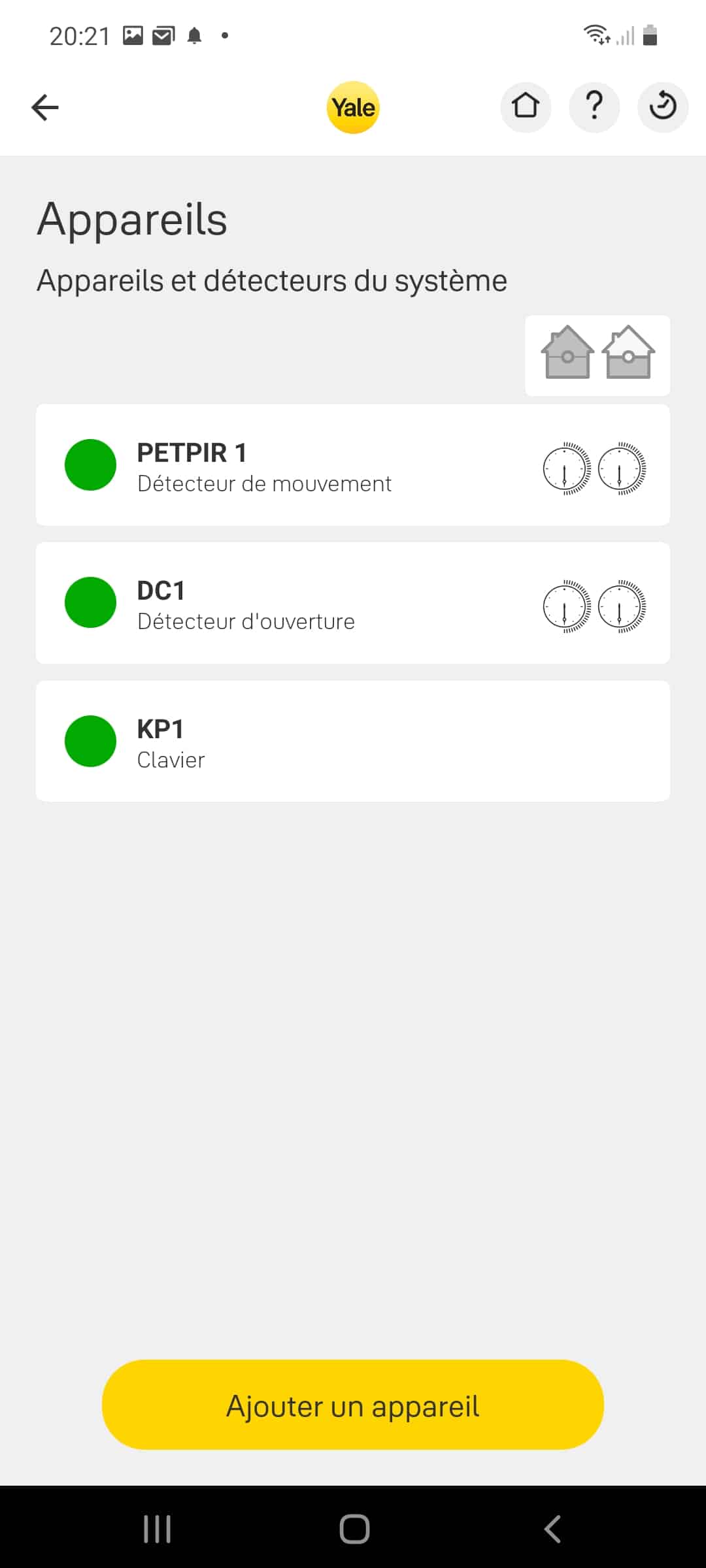Open help with the question mark icon
The width and height of the screenshot is (706, 1568).
pos(594,107)
